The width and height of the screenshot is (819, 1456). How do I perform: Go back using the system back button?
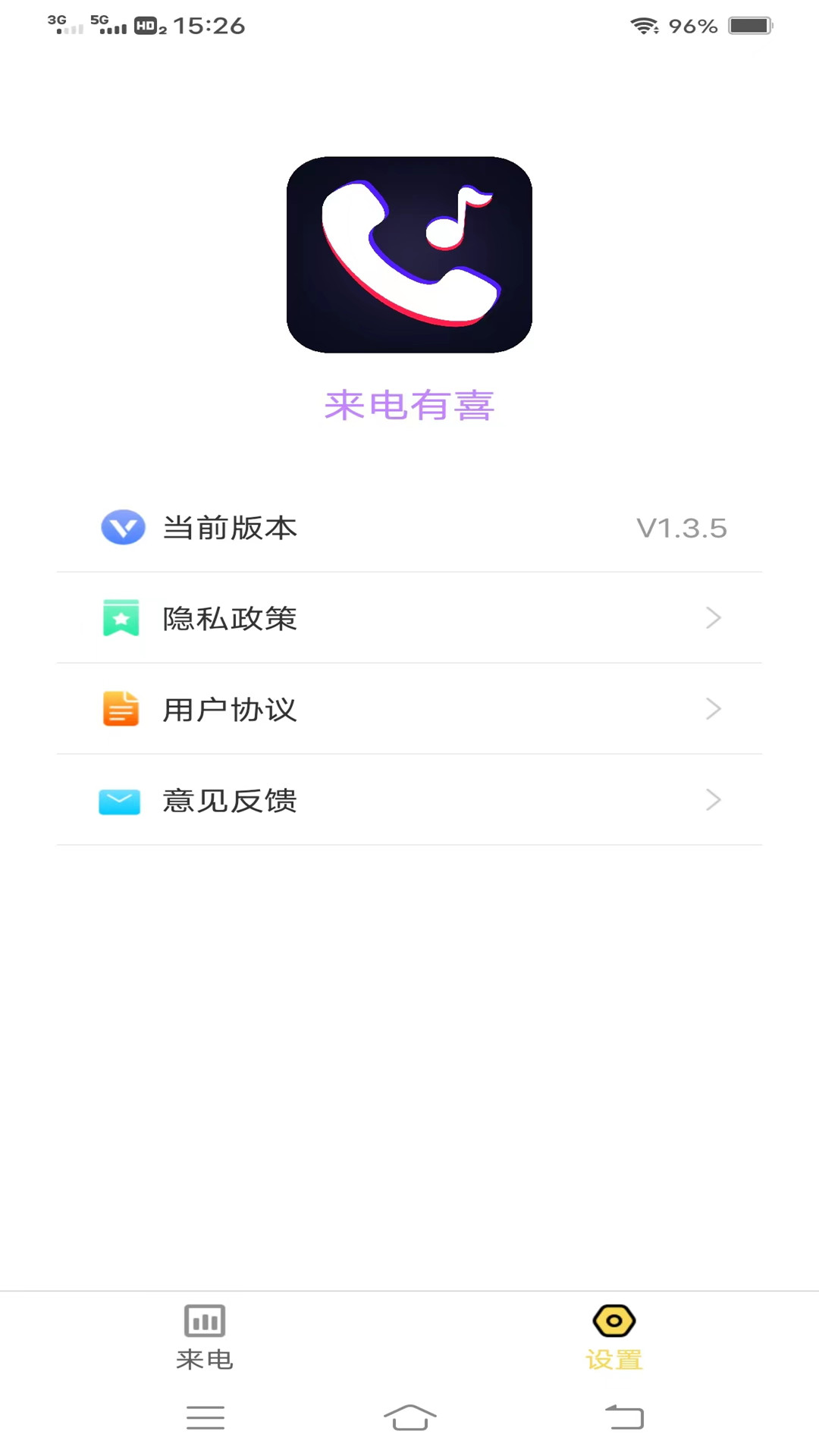(624, 1417)
